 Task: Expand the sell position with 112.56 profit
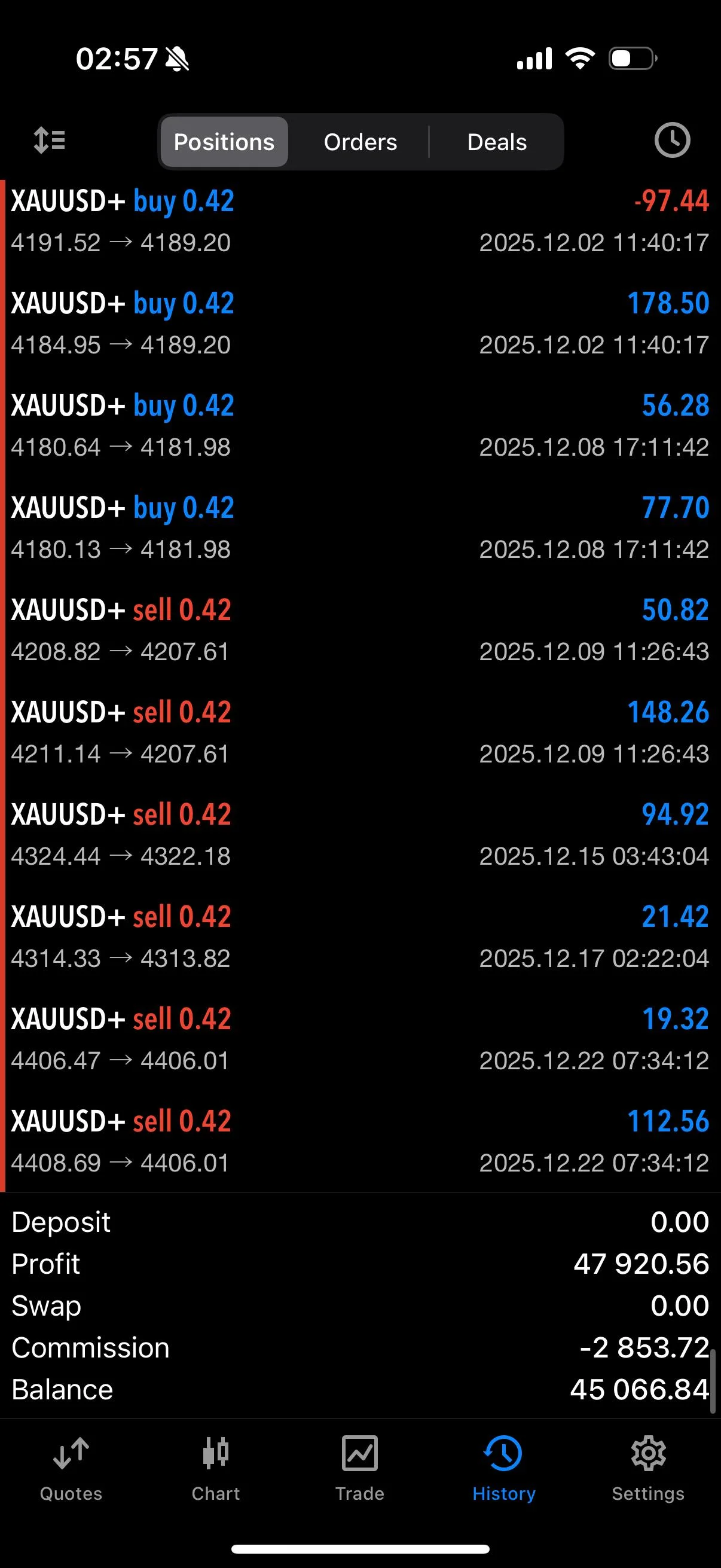360,1142
